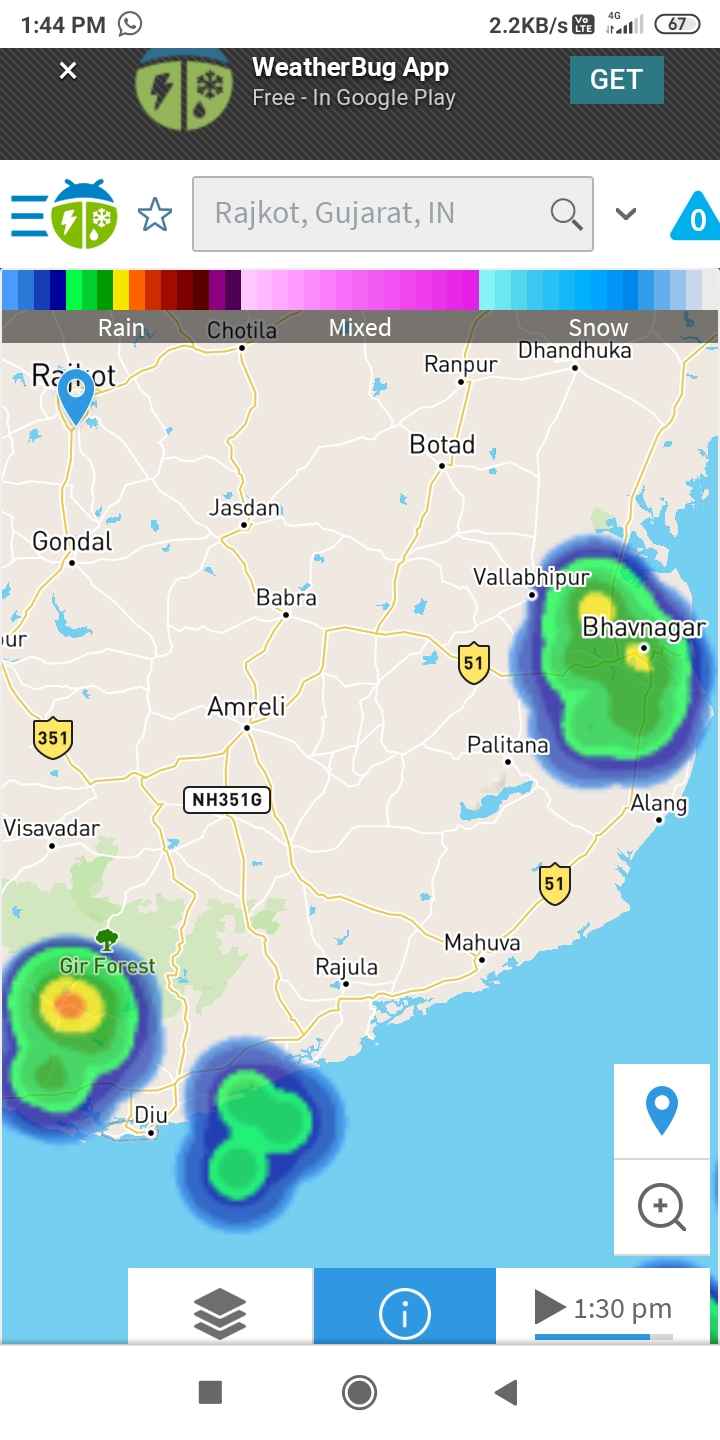Dismiss the WeatherBug App banner
The width and height of the screenshot is (720, 1440).
pyautogui.click(x=68, y=71)
